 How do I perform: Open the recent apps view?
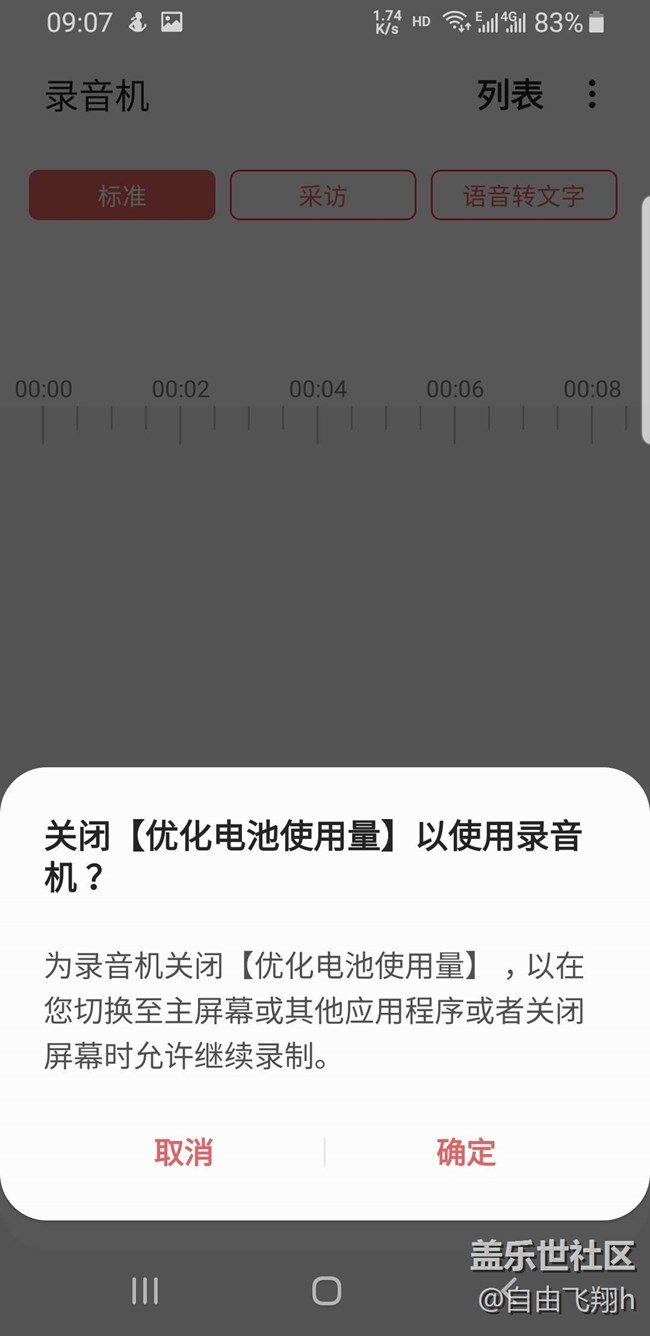pos(145,1290)
